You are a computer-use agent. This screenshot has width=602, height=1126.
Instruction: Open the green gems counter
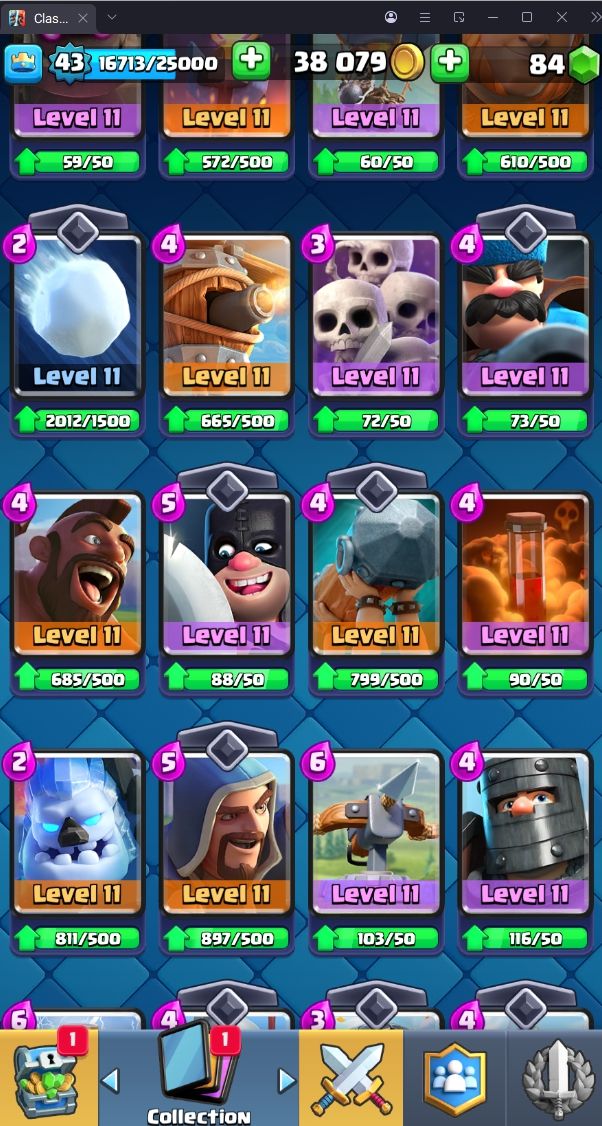click(x=565, y=64)
